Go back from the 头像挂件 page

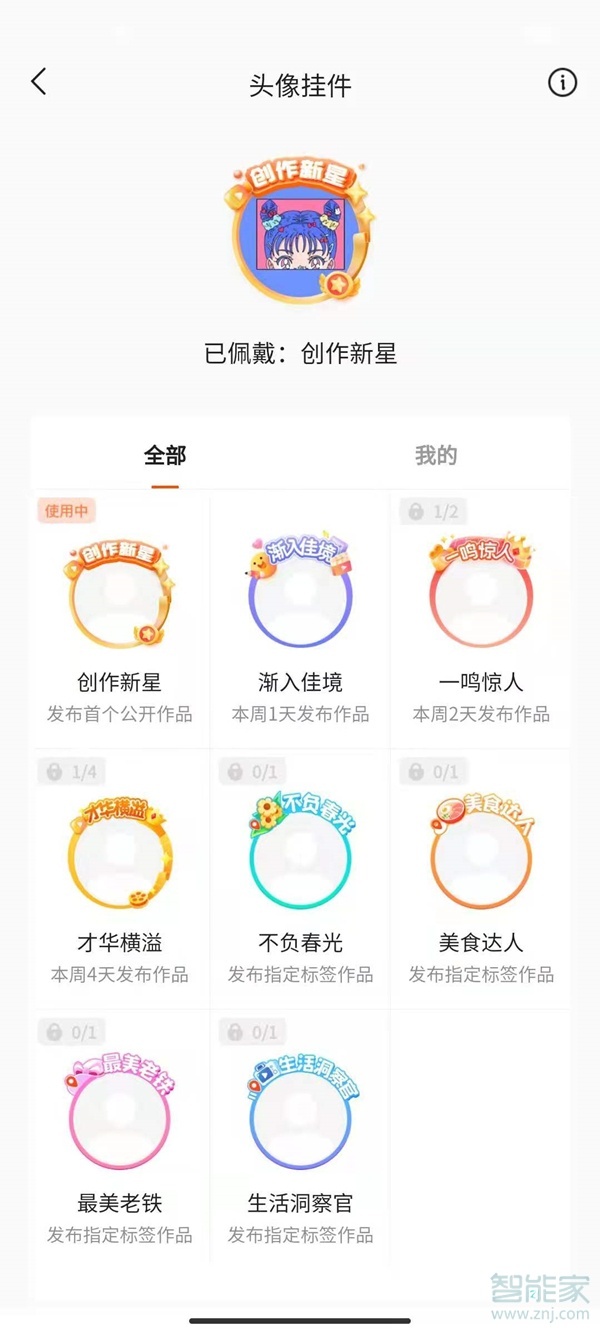(39, 82)
